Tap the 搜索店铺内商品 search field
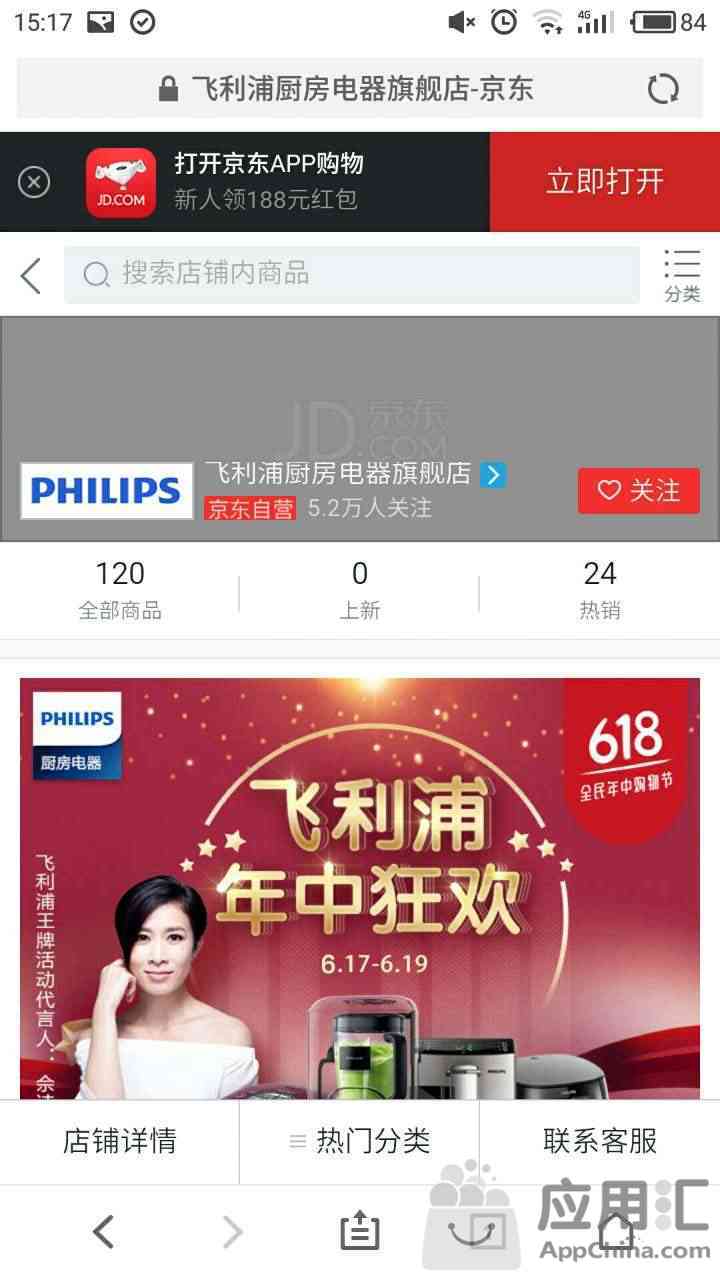The height and width of the screenshot is (1280, 720). pos(350,274)
